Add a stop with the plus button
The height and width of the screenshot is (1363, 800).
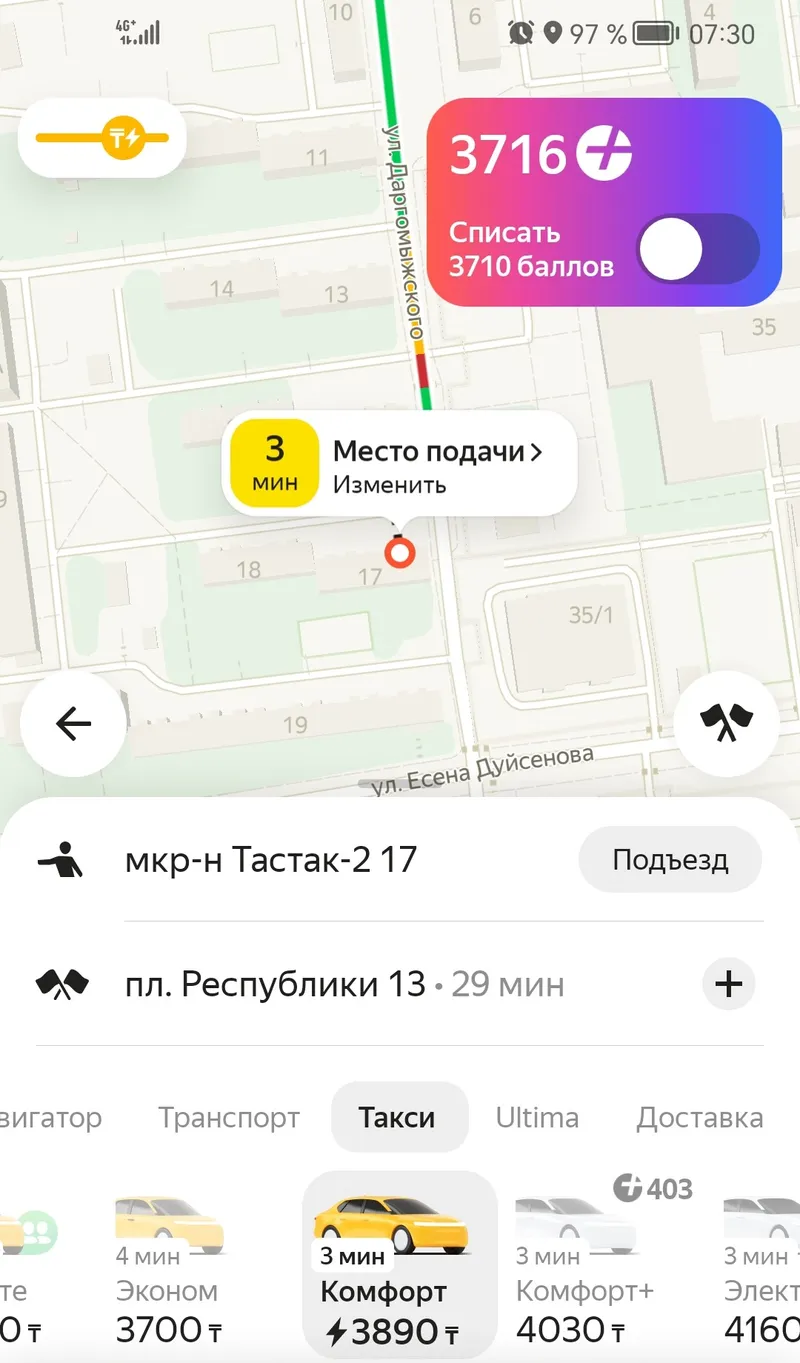728,984
